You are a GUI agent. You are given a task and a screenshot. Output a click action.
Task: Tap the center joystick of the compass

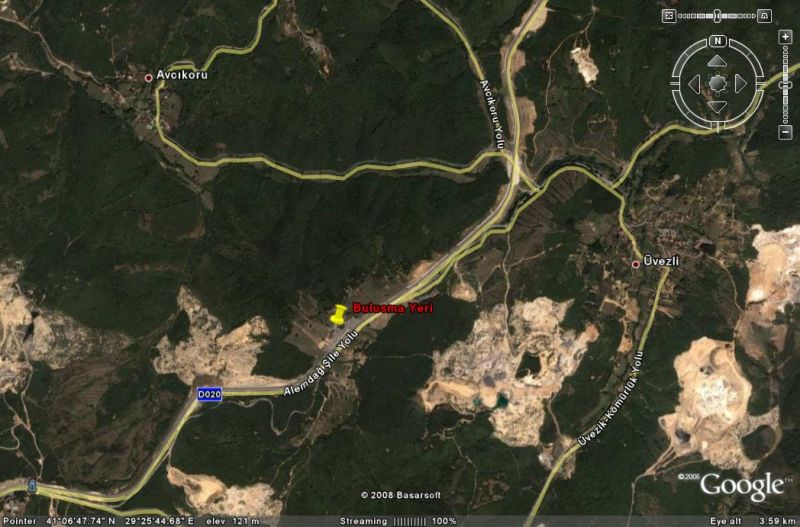coord(718,84)
